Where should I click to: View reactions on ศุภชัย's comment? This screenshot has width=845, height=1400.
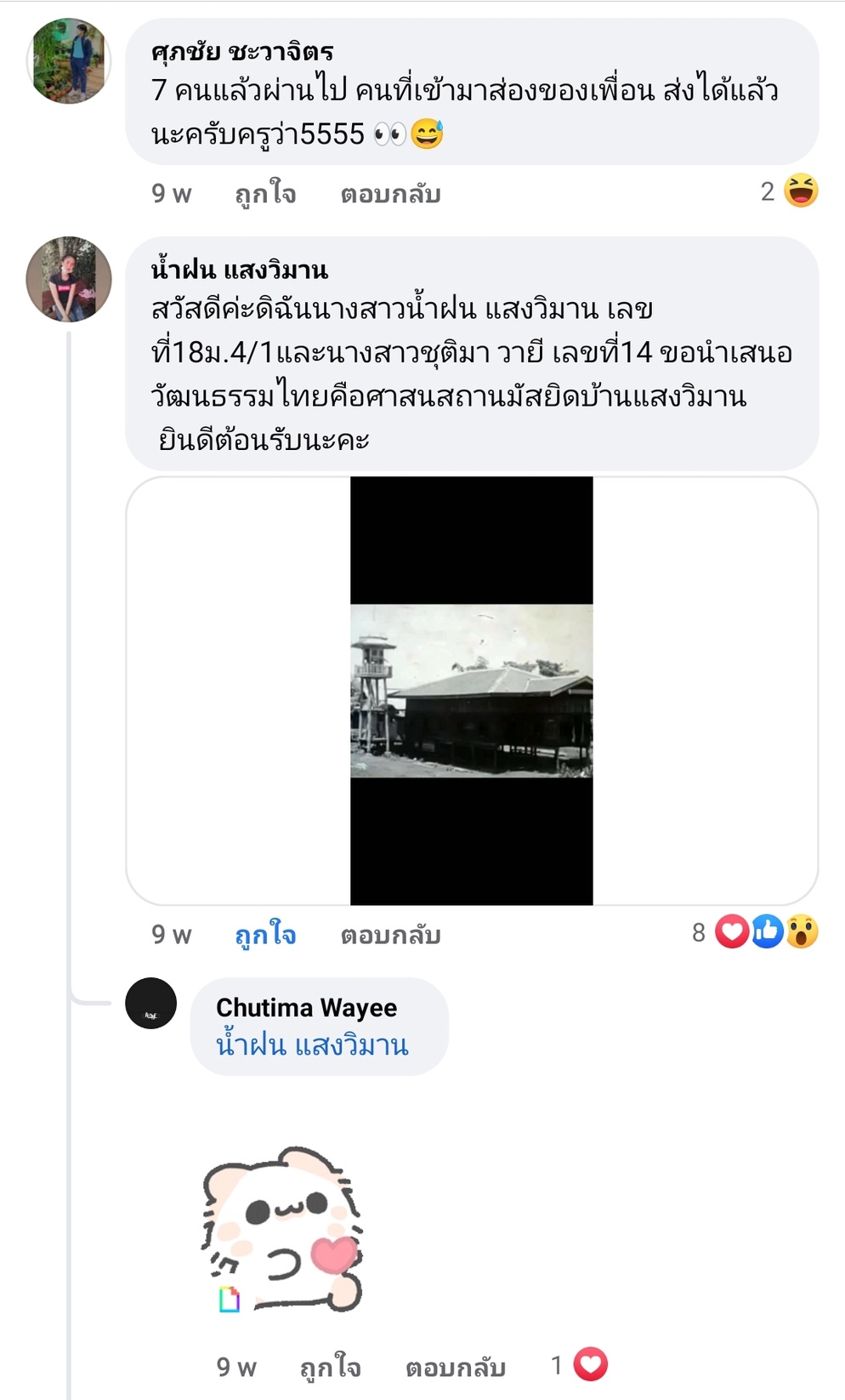tap(790, 191)
